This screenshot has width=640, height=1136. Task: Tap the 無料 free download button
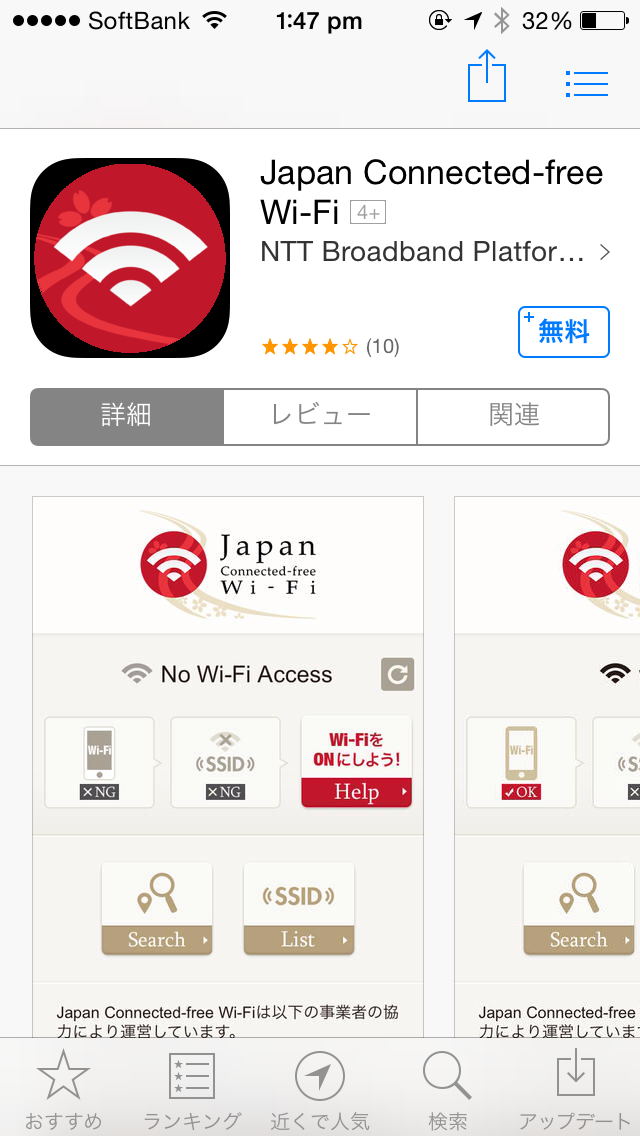[x=563, y=332]
